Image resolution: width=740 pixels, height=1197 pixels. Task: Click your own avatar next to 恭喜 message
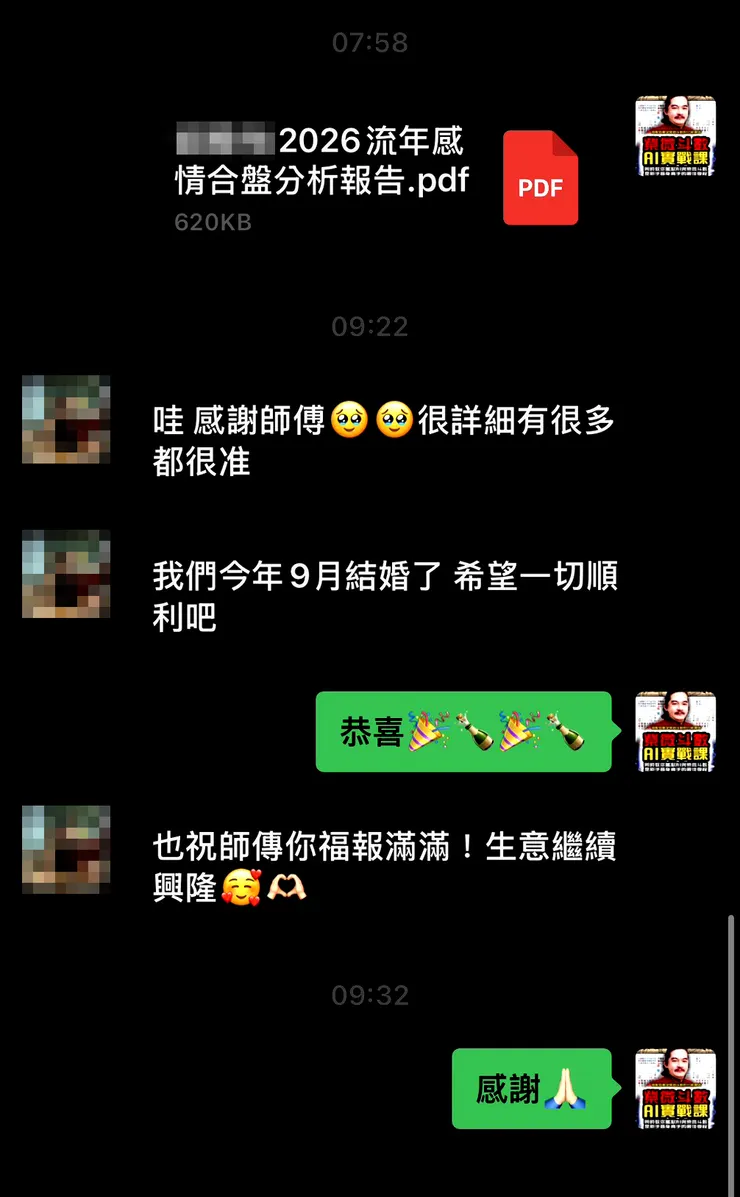[674, 732]
